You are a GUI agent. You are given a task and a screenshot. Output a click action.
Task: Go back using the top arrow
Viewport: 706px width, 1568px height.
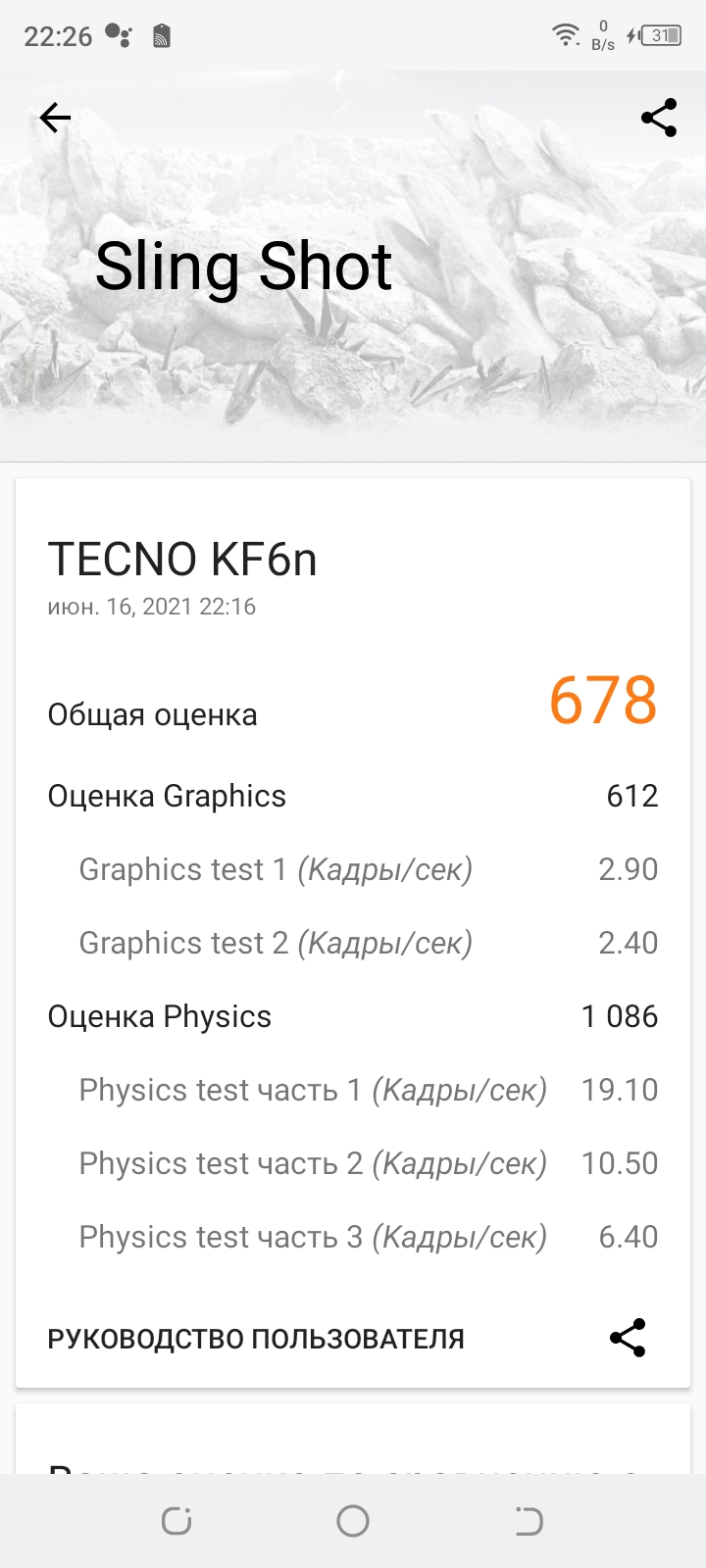pos(55,119)
